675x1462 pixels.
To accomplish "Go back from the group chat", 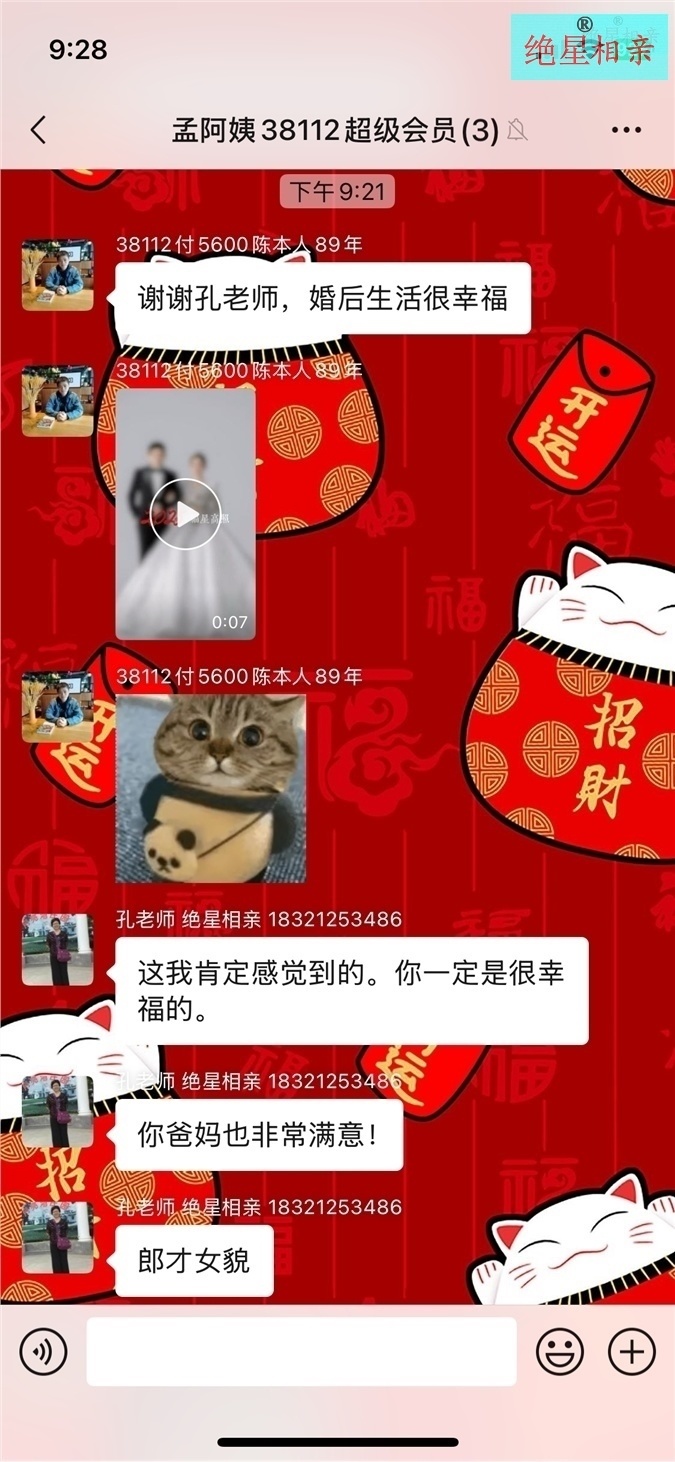I will [38, 130].
